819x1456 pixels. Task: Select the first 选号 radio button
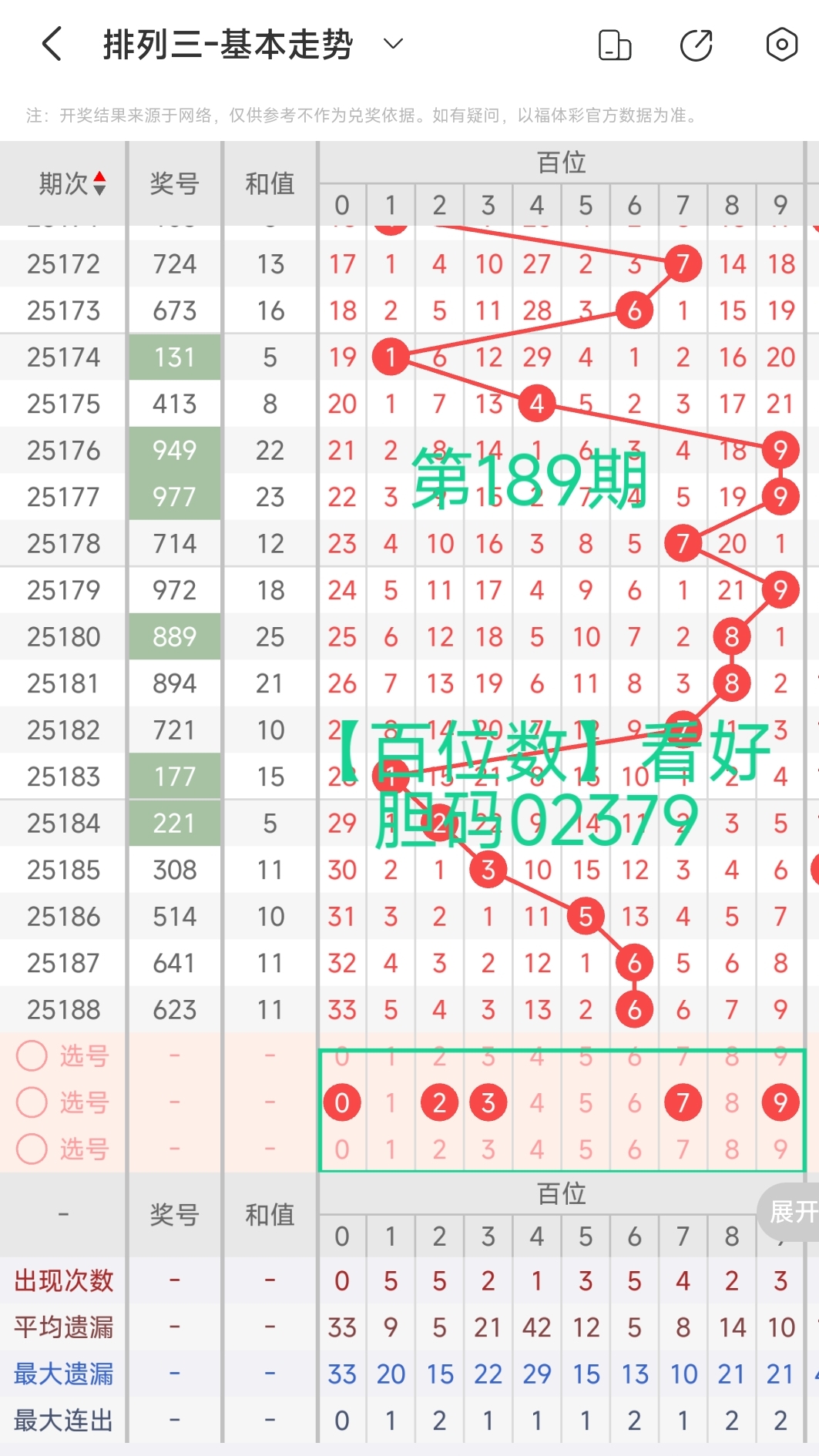[32, 1056]
